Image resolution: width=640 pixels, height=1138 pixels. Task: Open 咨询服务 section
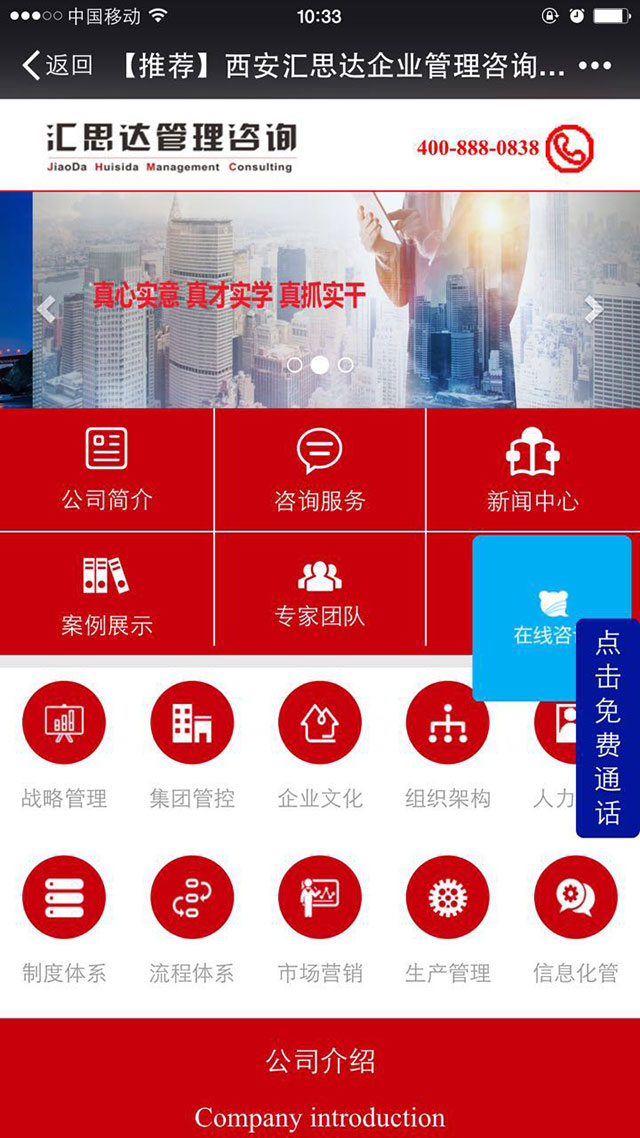pyautogui.click(x=320, y=470)
